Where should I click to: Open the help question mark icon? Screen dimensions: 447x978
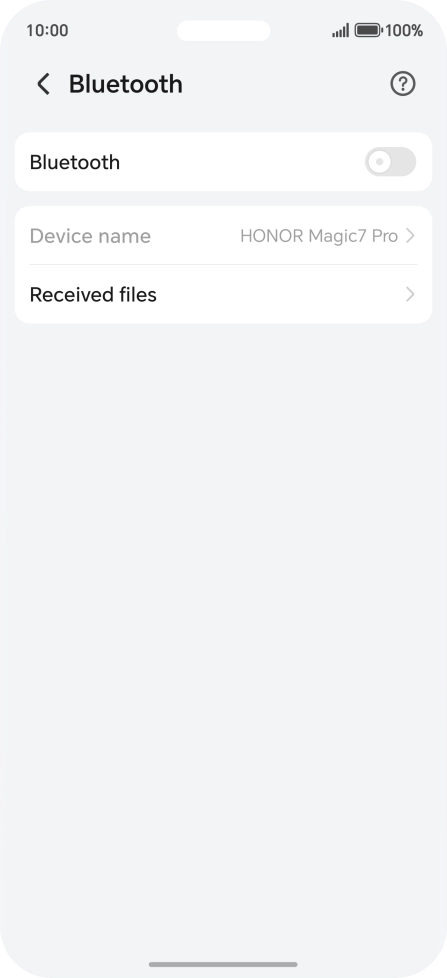pyautogui.click(x=403, y=84)
